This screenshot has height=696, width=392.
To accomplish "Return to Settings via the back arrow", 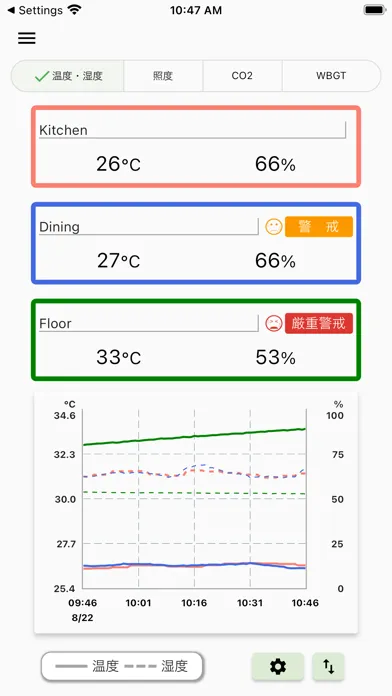I will pos(35,10).
